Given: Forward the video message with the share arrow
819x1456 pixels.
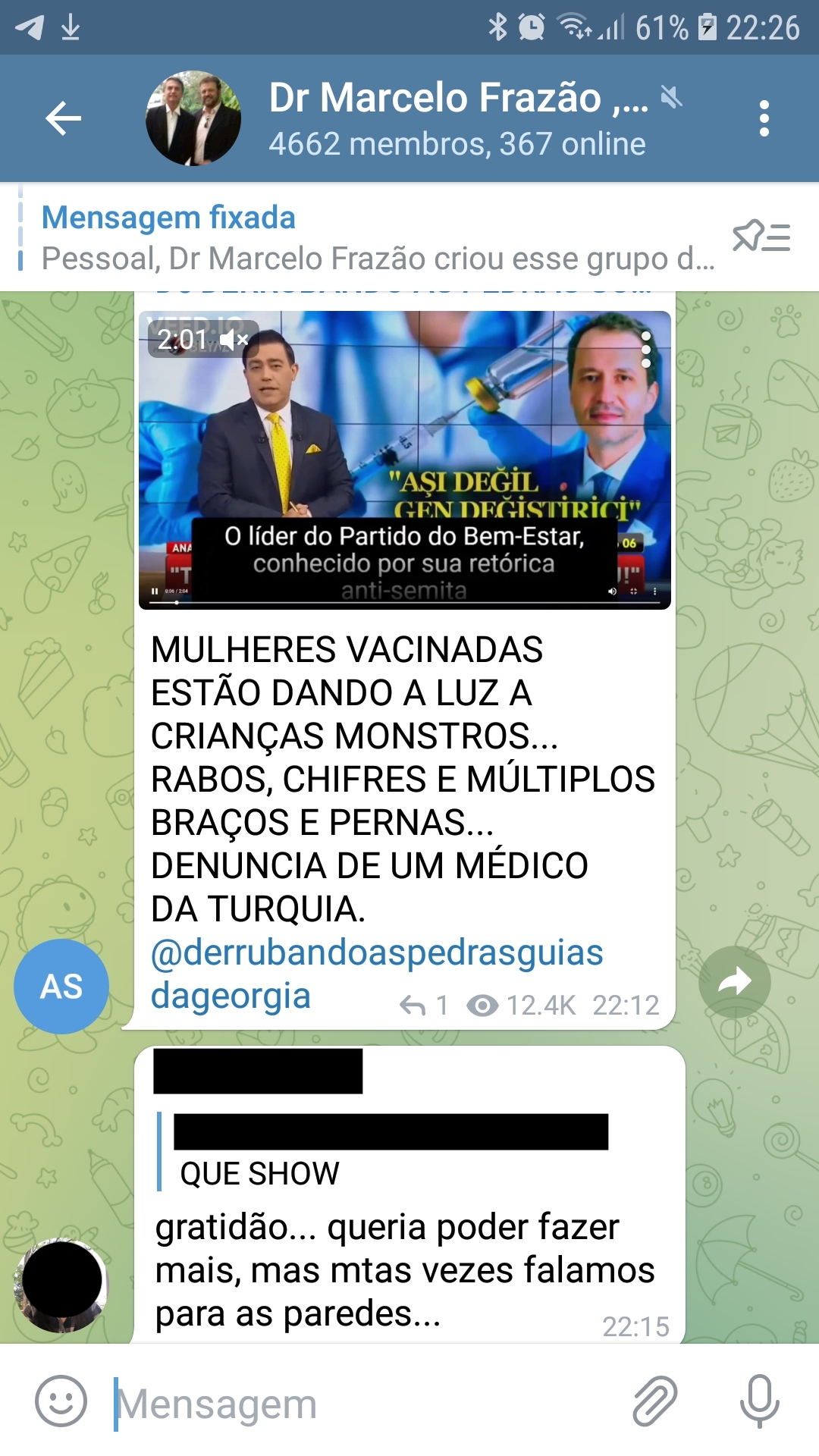Looking at the screenshot, I should 734,982.
